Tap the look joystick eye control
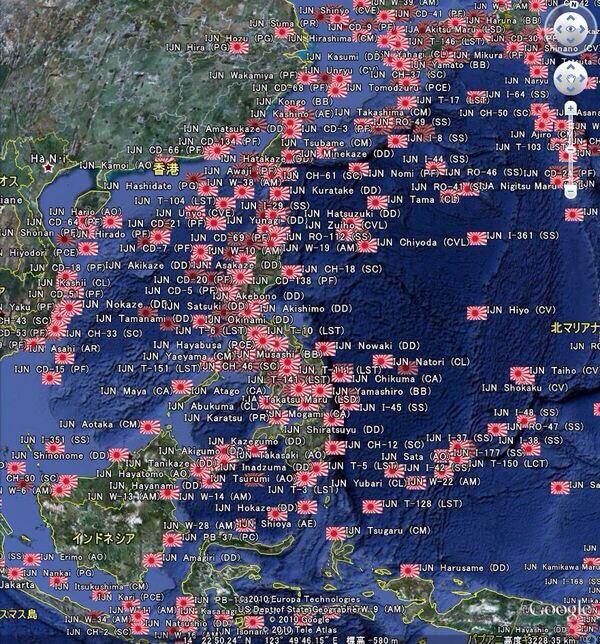 pos(569,28)
